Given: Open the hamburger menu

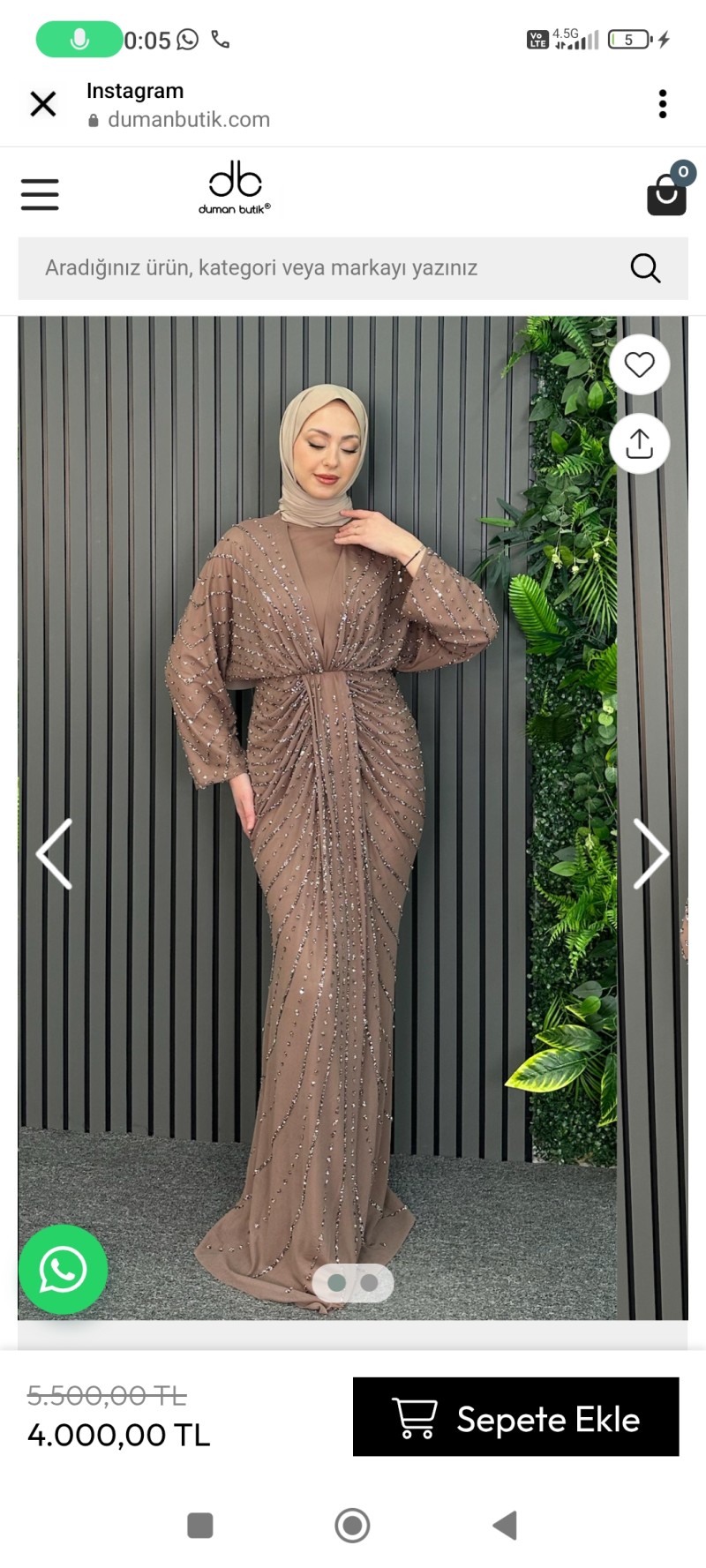Looking at the screenshot, I should (40, 194).
